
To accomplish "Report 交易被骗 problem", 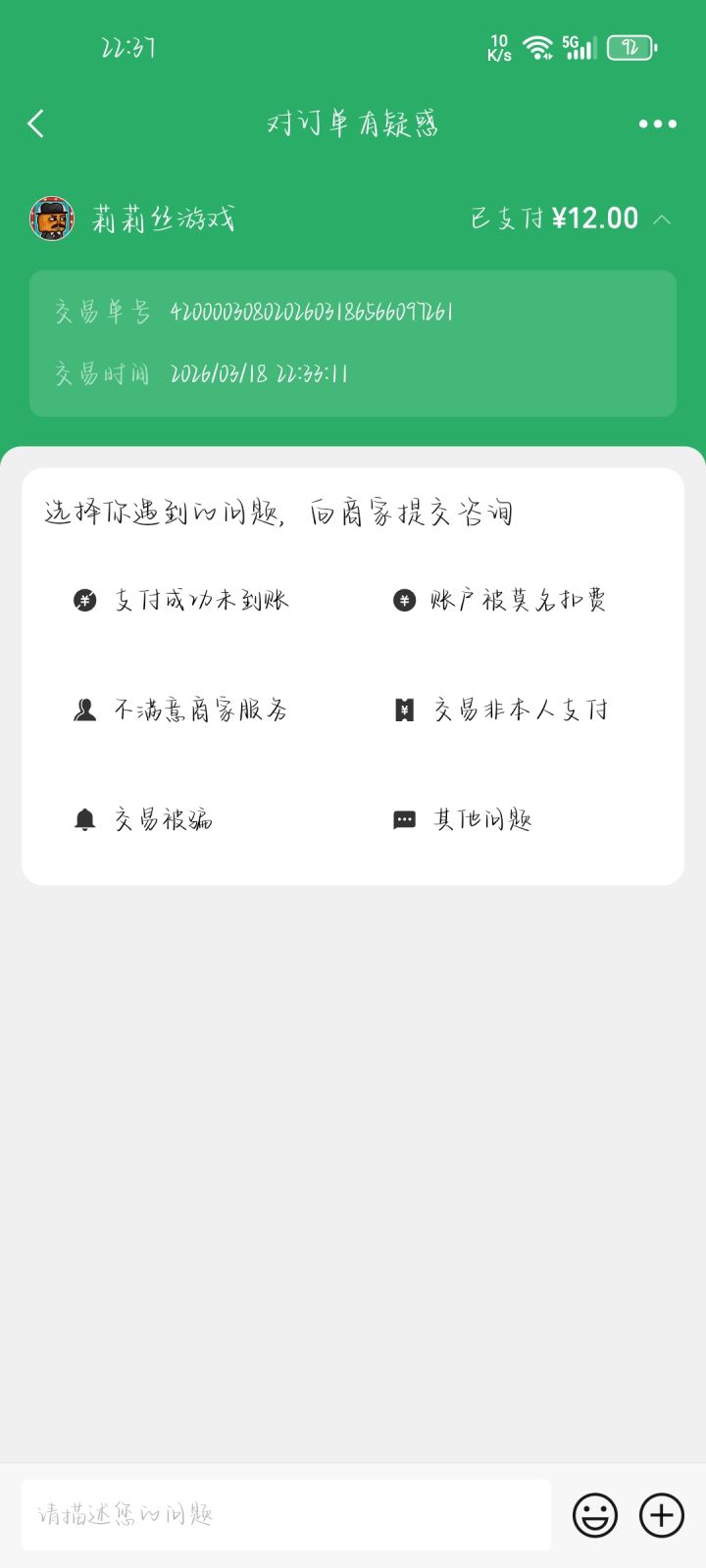I will 144,819.
